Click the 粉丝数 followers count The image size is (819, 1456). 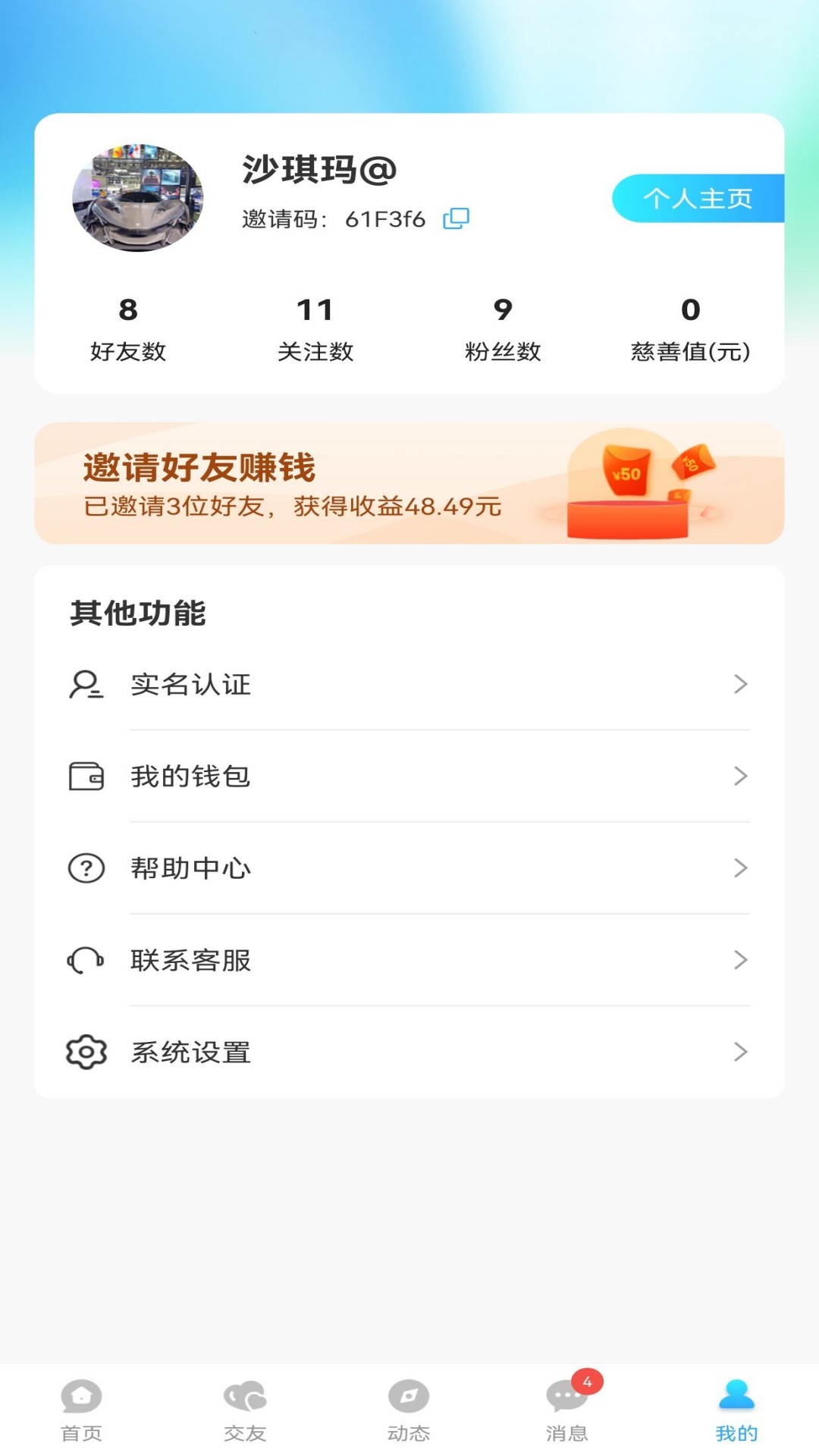click(503, 326)
